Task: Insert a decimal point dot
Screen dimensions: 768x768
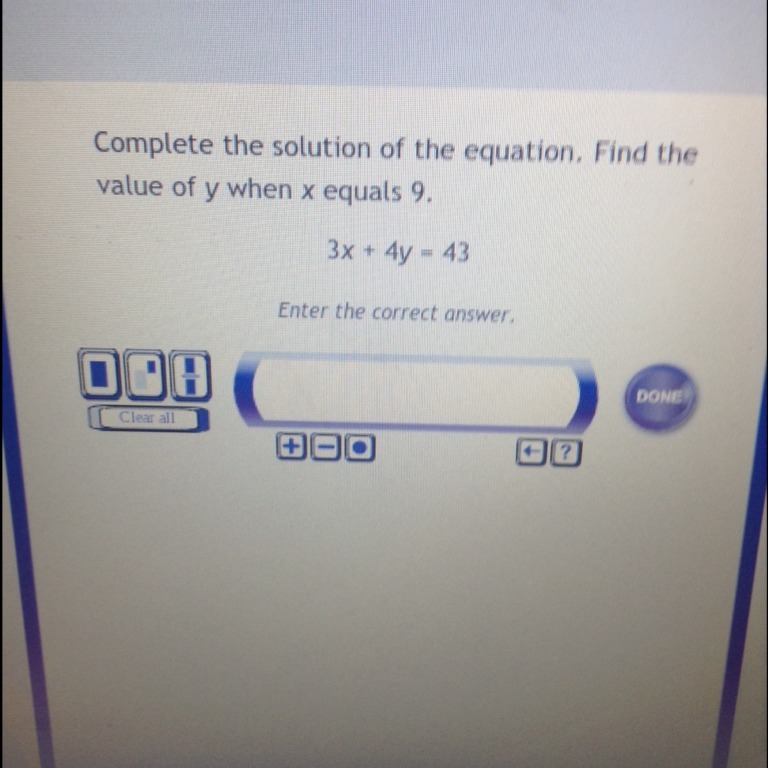Action: pyautogui.click(x=360, y=448)
